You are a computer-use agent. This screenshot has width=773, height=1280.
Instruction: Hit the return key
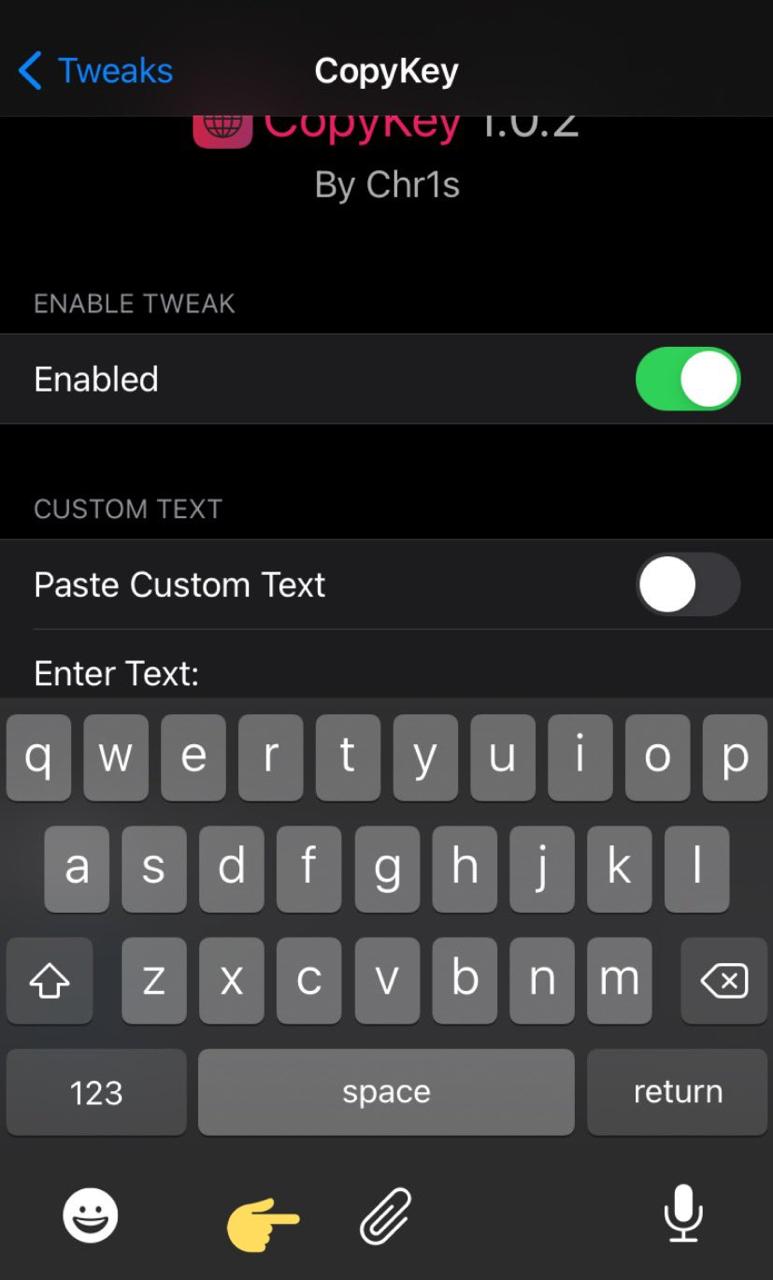677,1092
